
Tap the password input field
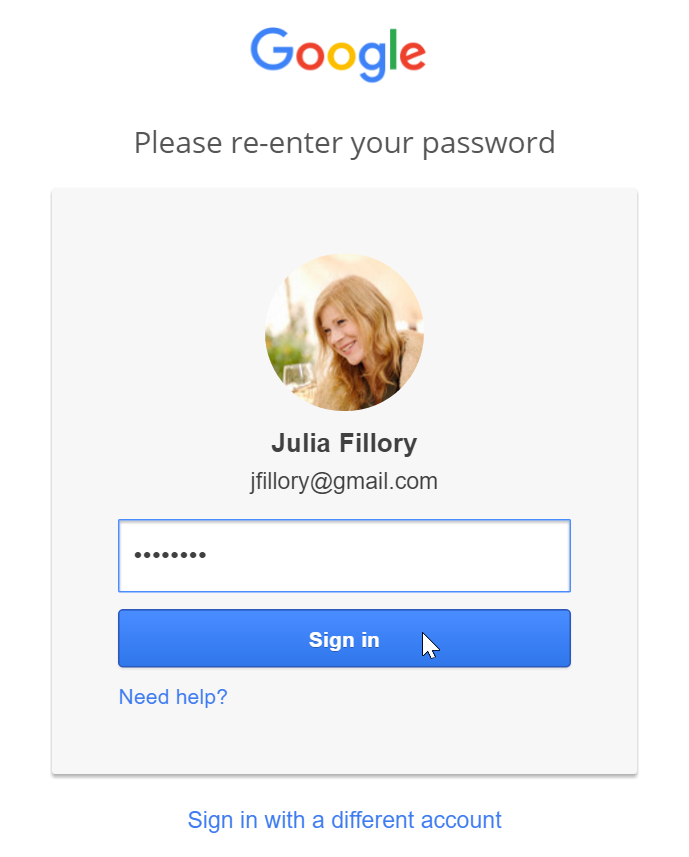344,555
